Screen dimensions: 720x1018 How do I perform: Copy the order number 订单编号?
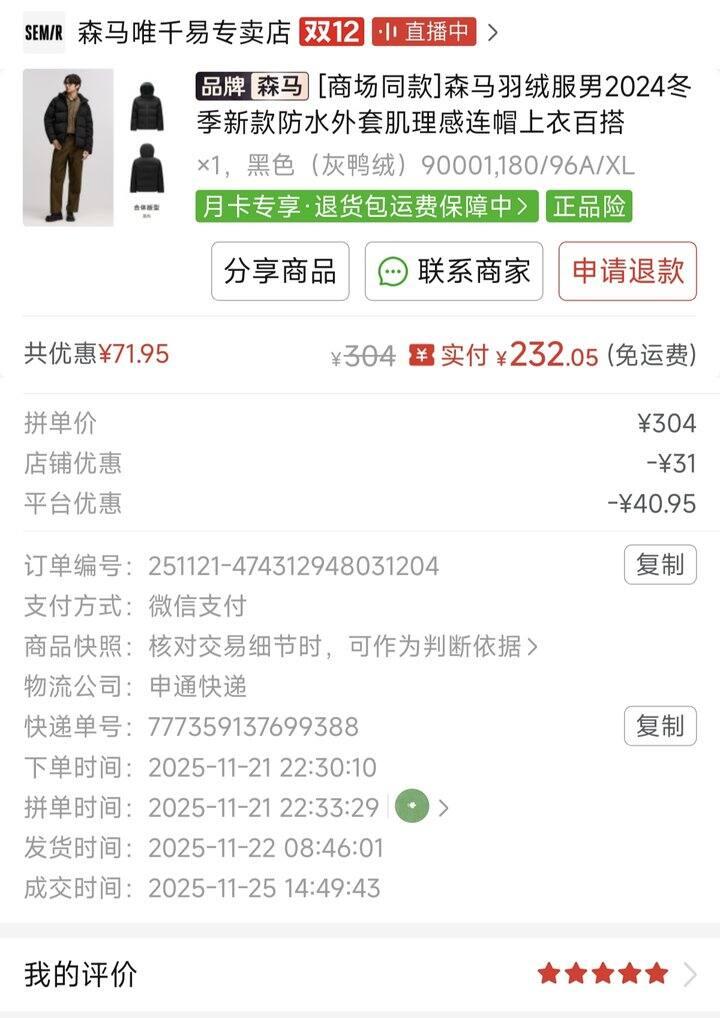click(x=660, y=565)
